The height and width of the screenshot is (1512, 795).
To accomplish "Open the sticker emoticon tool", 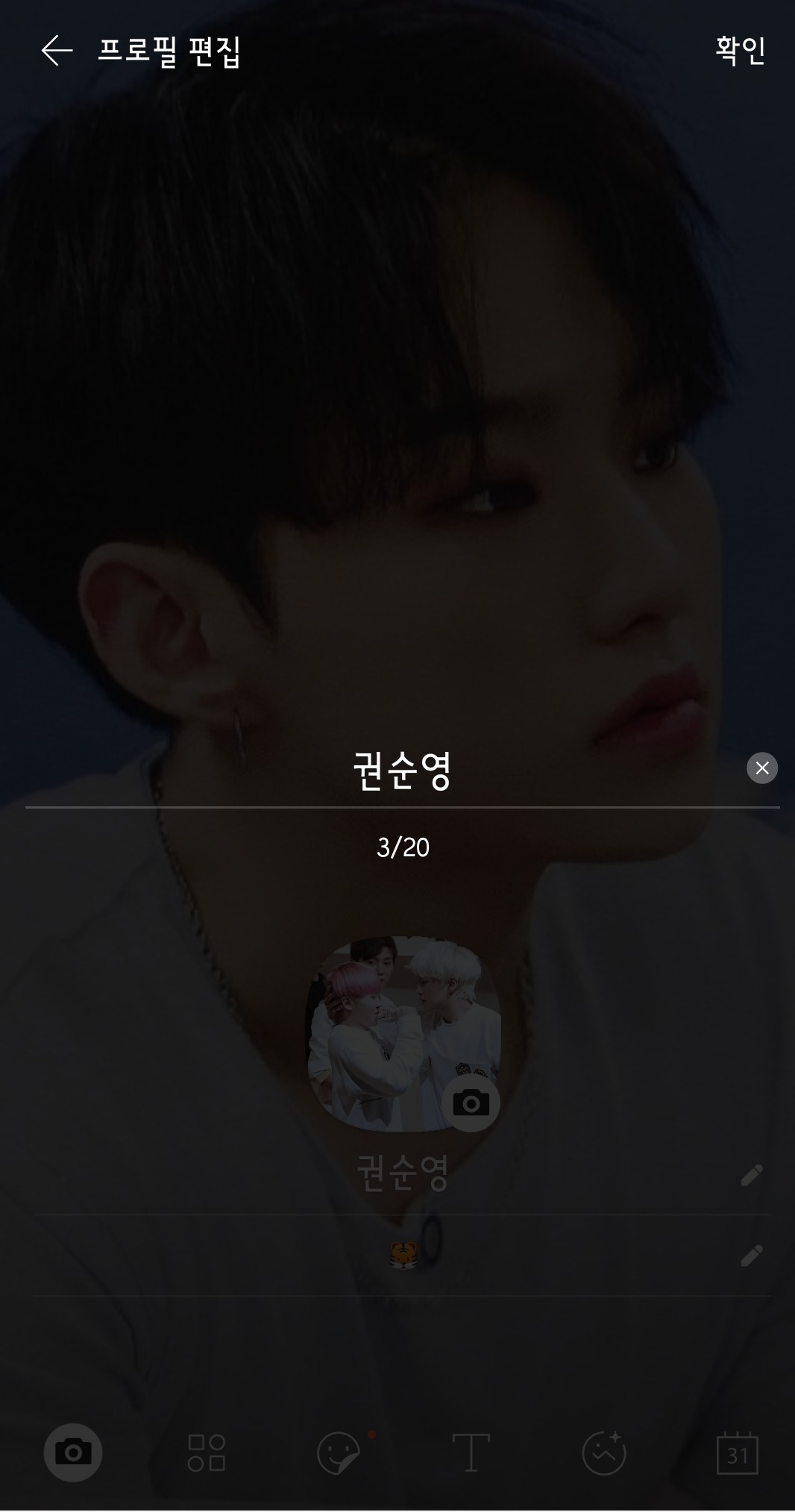I will point(339,1452).
